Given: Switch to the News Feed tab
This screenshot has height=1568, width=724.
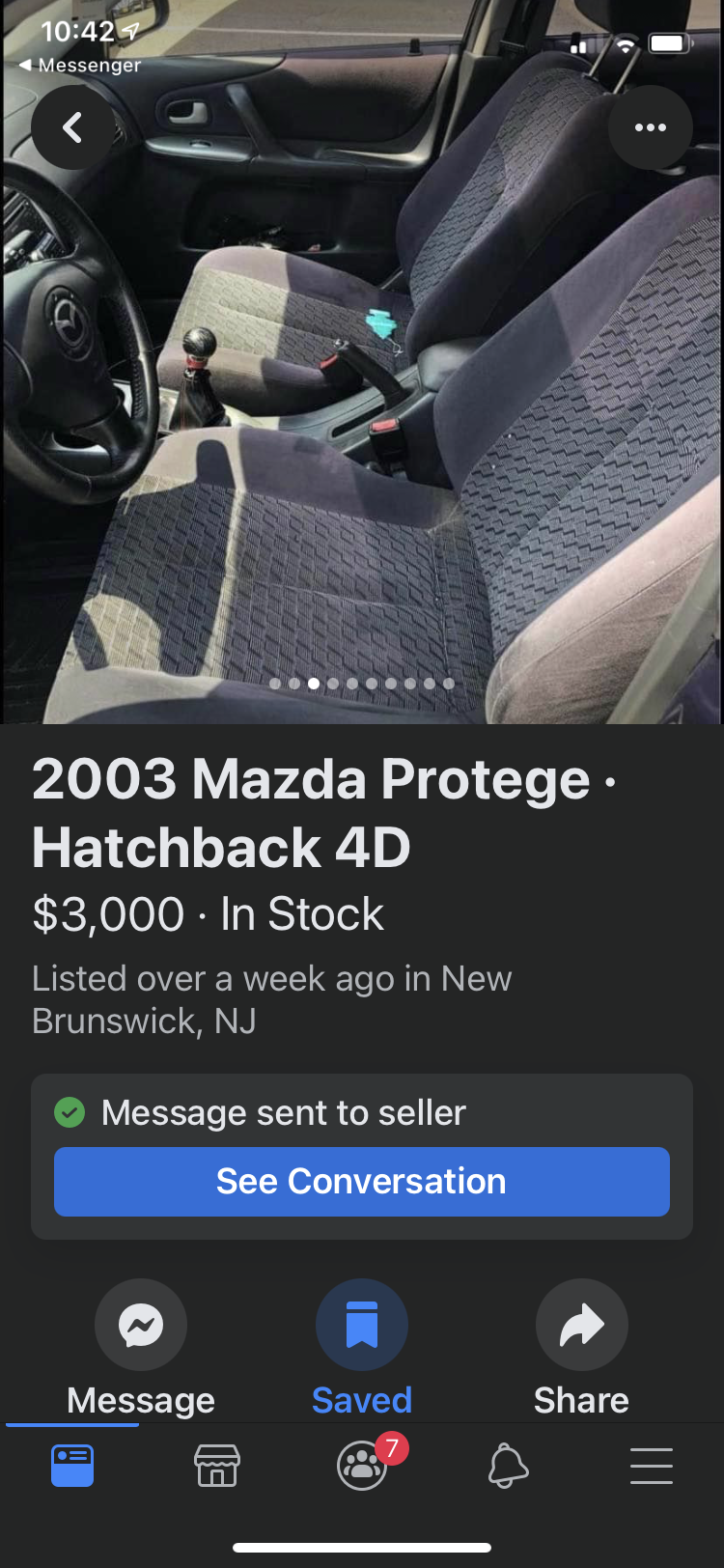Looking at the screenshot, I should pyautogui.click(x=72, y=1466).
